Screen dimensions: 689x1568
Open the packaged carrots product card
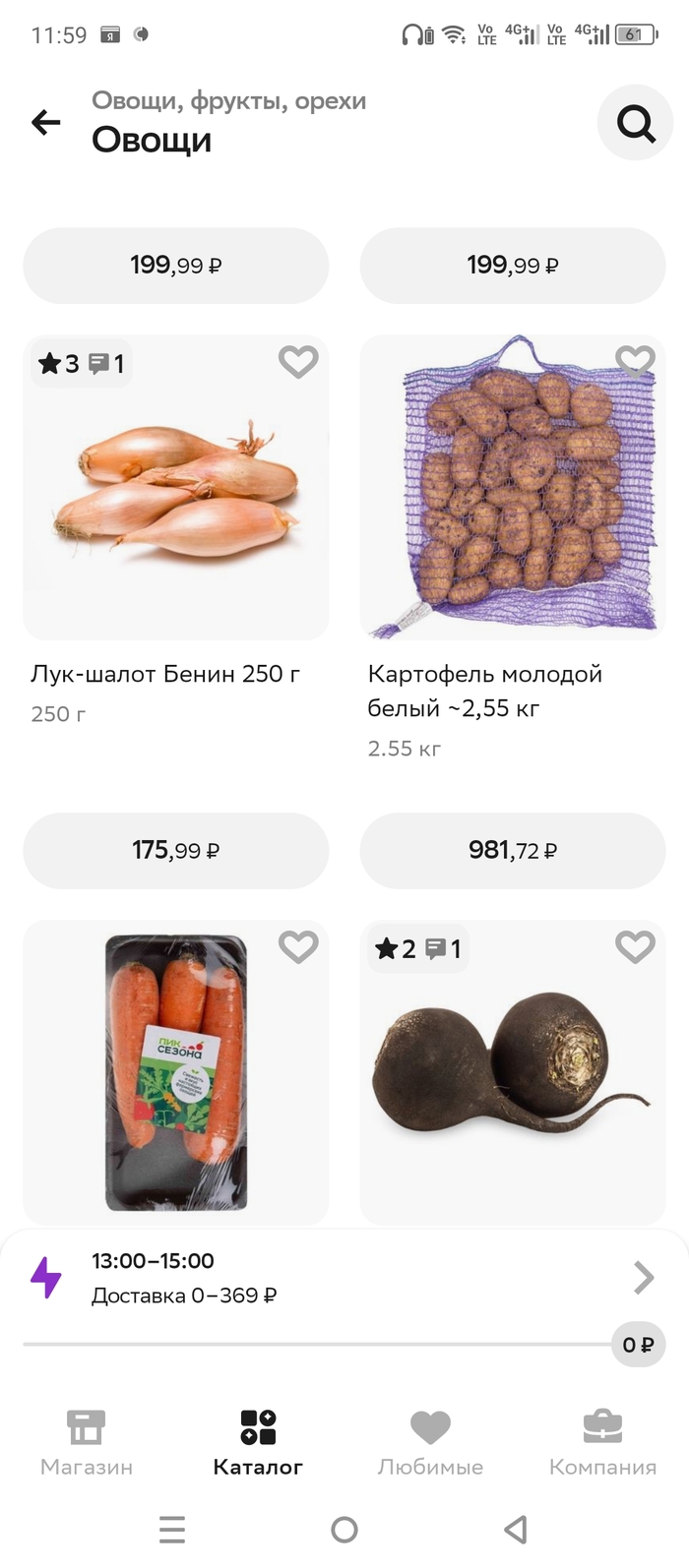click(x=175, y=1072)
